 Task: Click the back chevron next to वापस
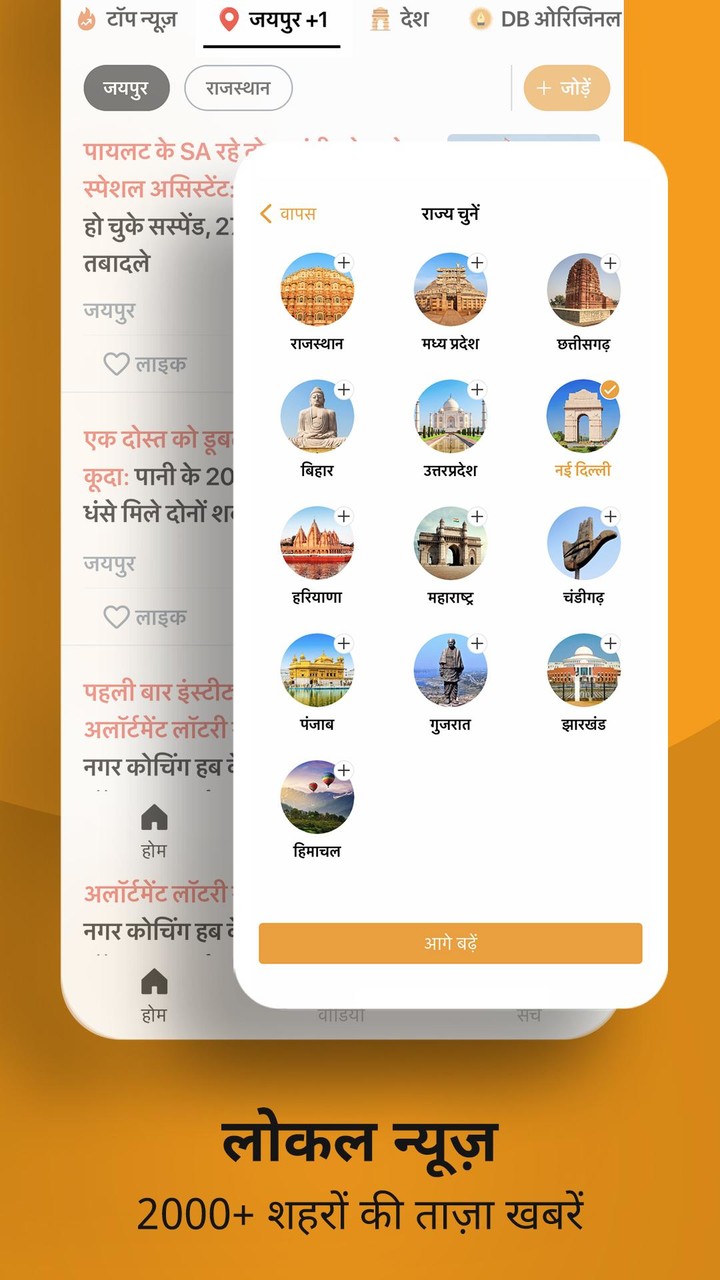[x=266, y=214]
